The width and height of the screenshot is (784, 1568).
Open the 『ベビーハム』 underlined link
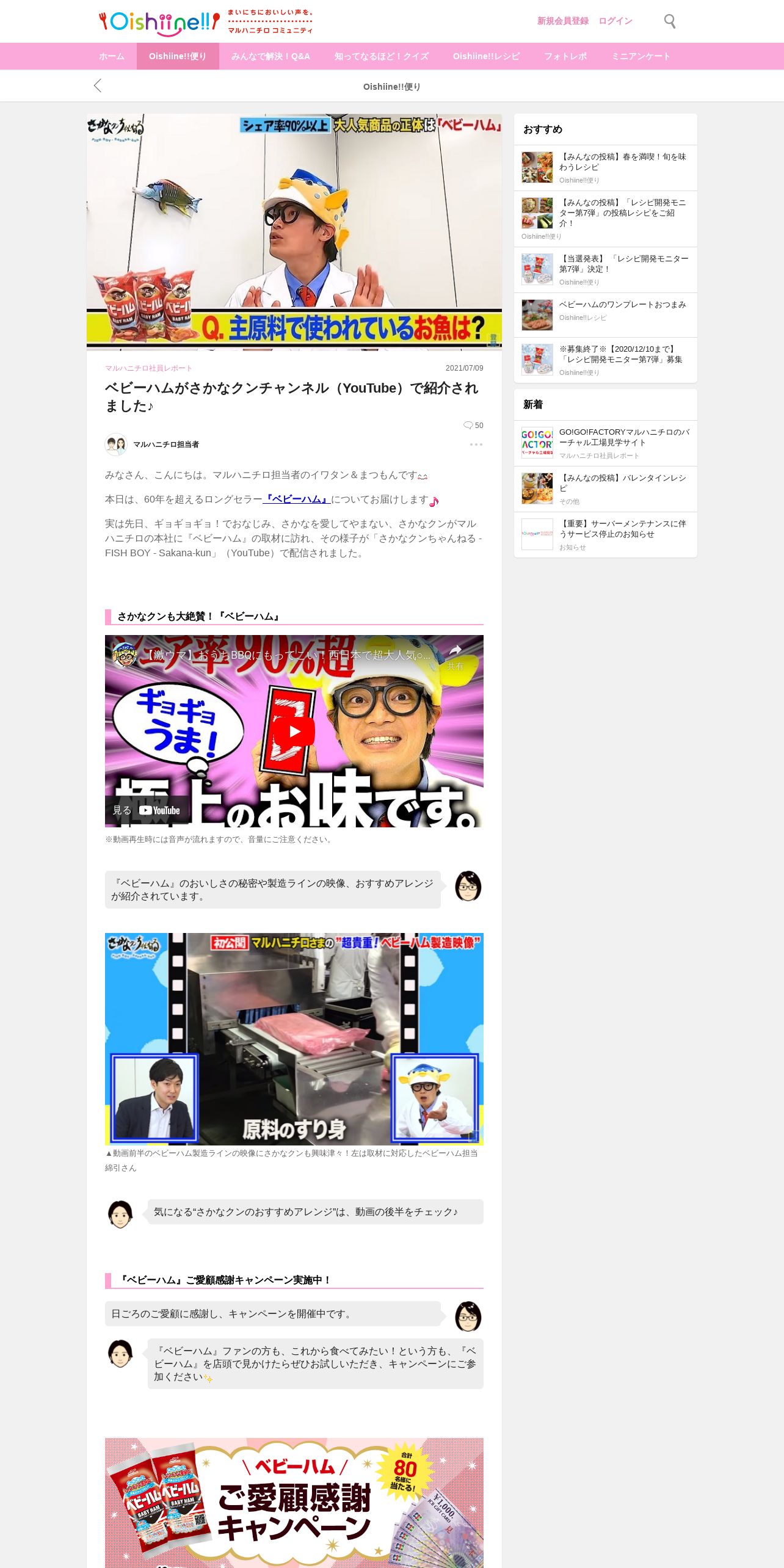297,499
